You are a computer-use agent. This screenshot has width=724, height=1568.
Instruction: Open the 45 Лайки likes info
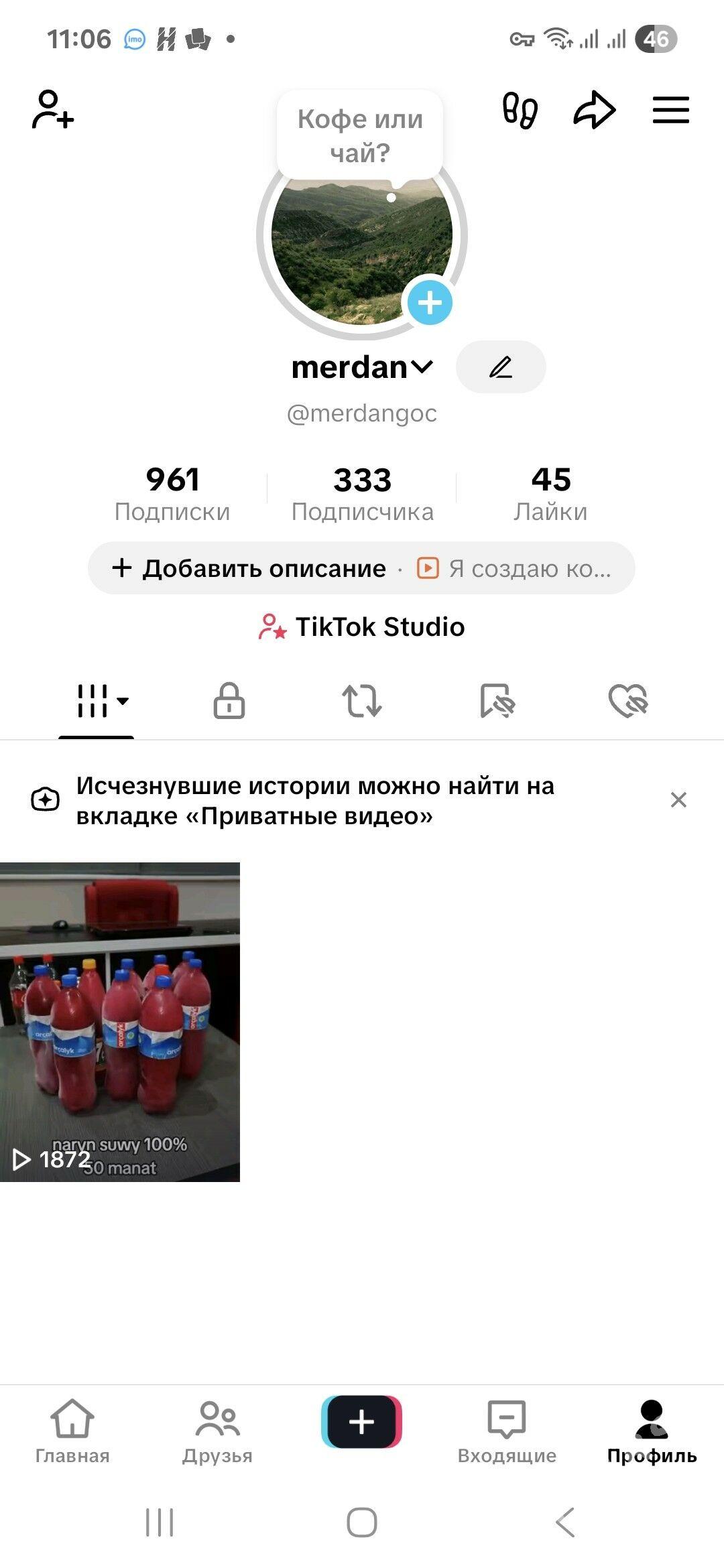click(550, 493)
